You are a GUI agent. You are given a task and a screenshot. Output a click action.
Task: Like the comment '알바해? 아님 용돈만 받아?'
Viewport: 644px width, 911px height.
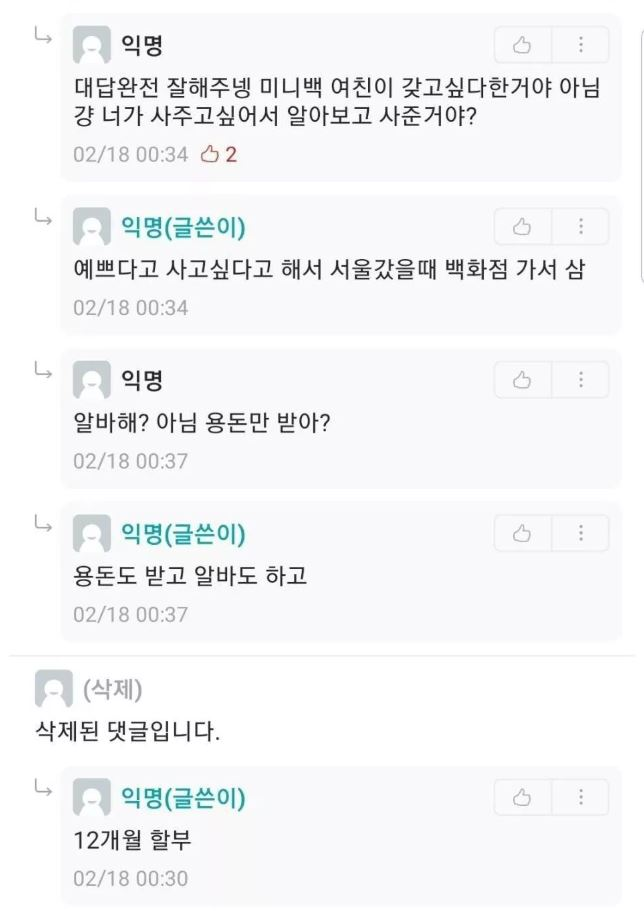click(522, 380)
